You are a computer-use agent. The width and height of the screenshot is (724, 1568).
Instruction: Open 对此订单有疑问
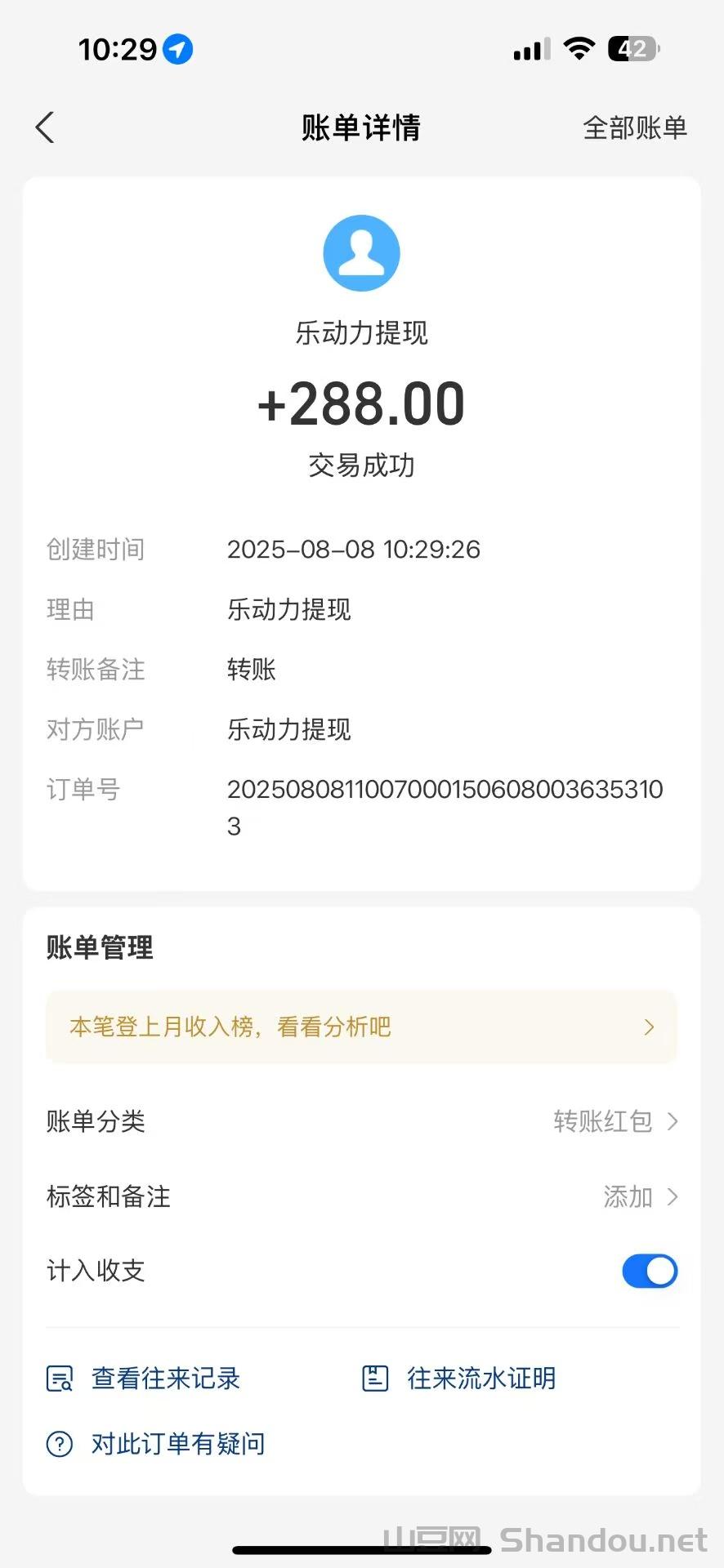coord(177,1444)
